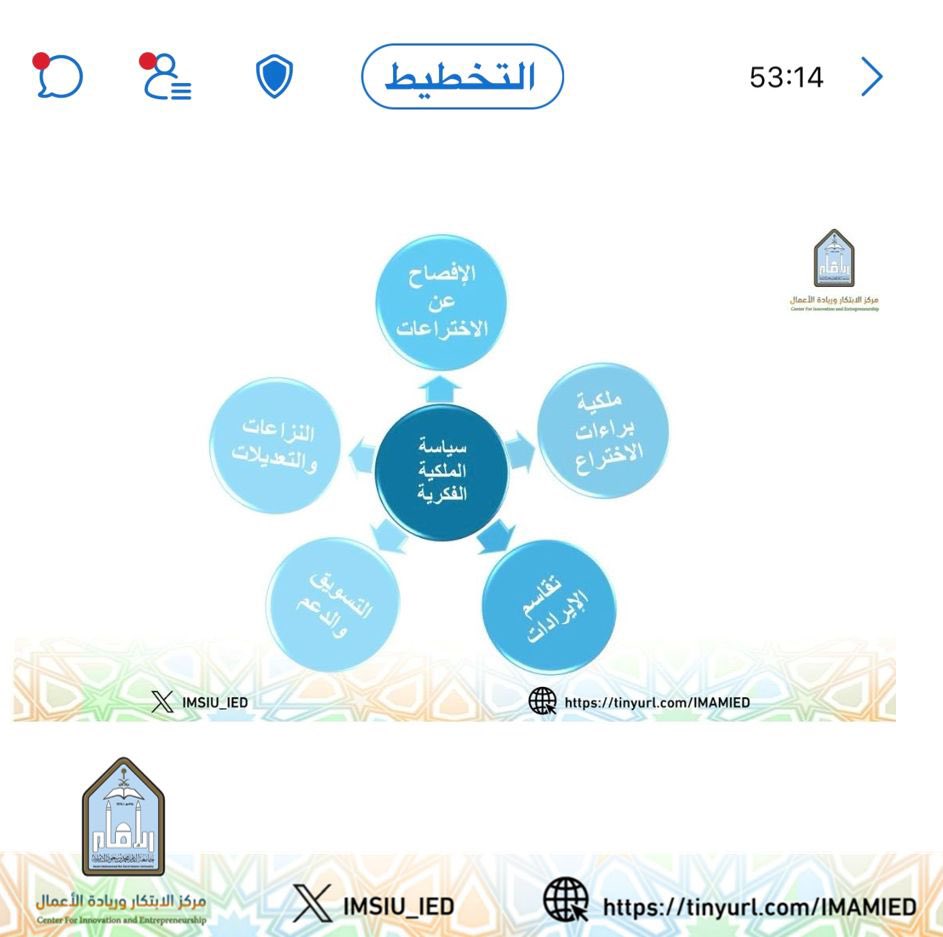The height and width of the screenshot is (937, 943).
Task: Tap the arrow next to the timer
Action: 872,76
